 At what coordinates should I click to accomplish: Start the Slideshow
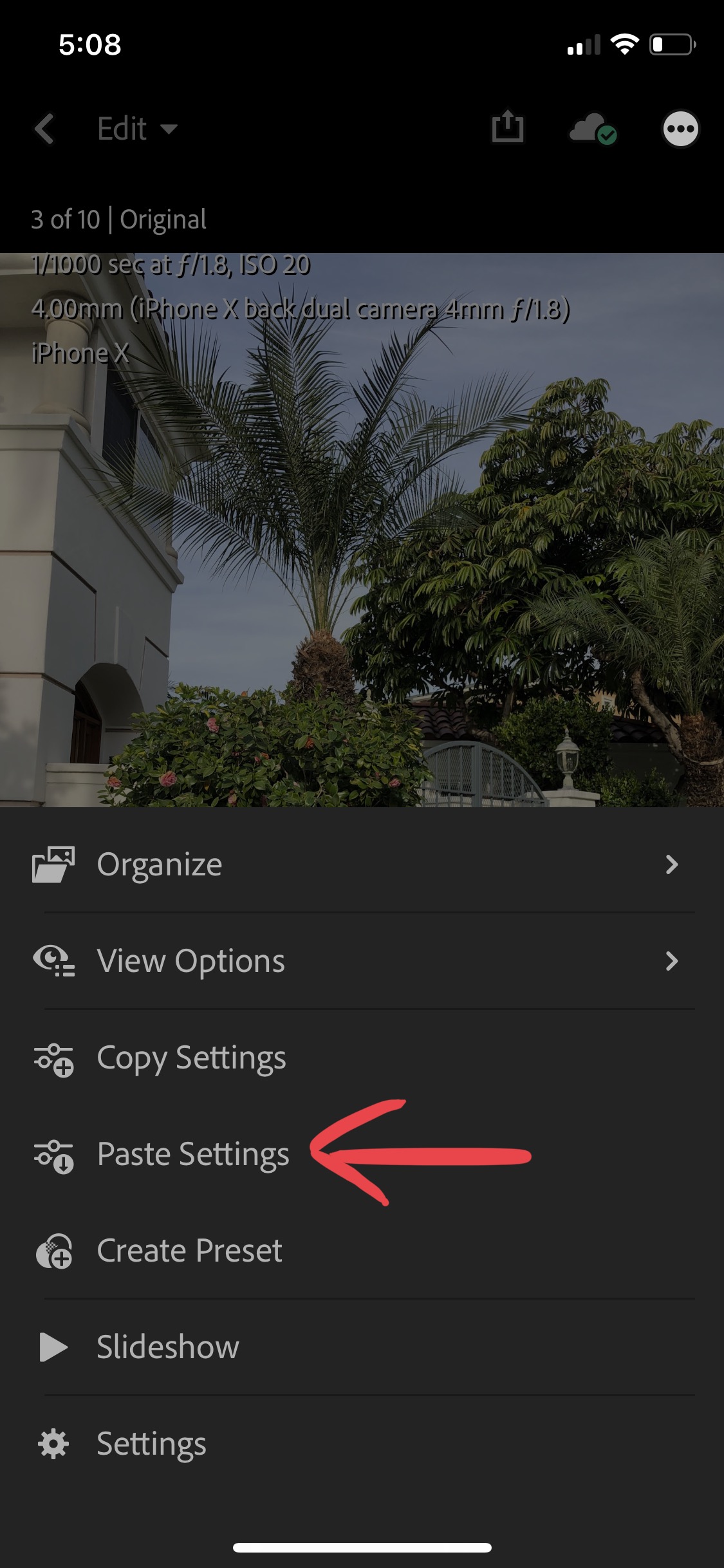pyautogui.click(x=362, y=1347)
